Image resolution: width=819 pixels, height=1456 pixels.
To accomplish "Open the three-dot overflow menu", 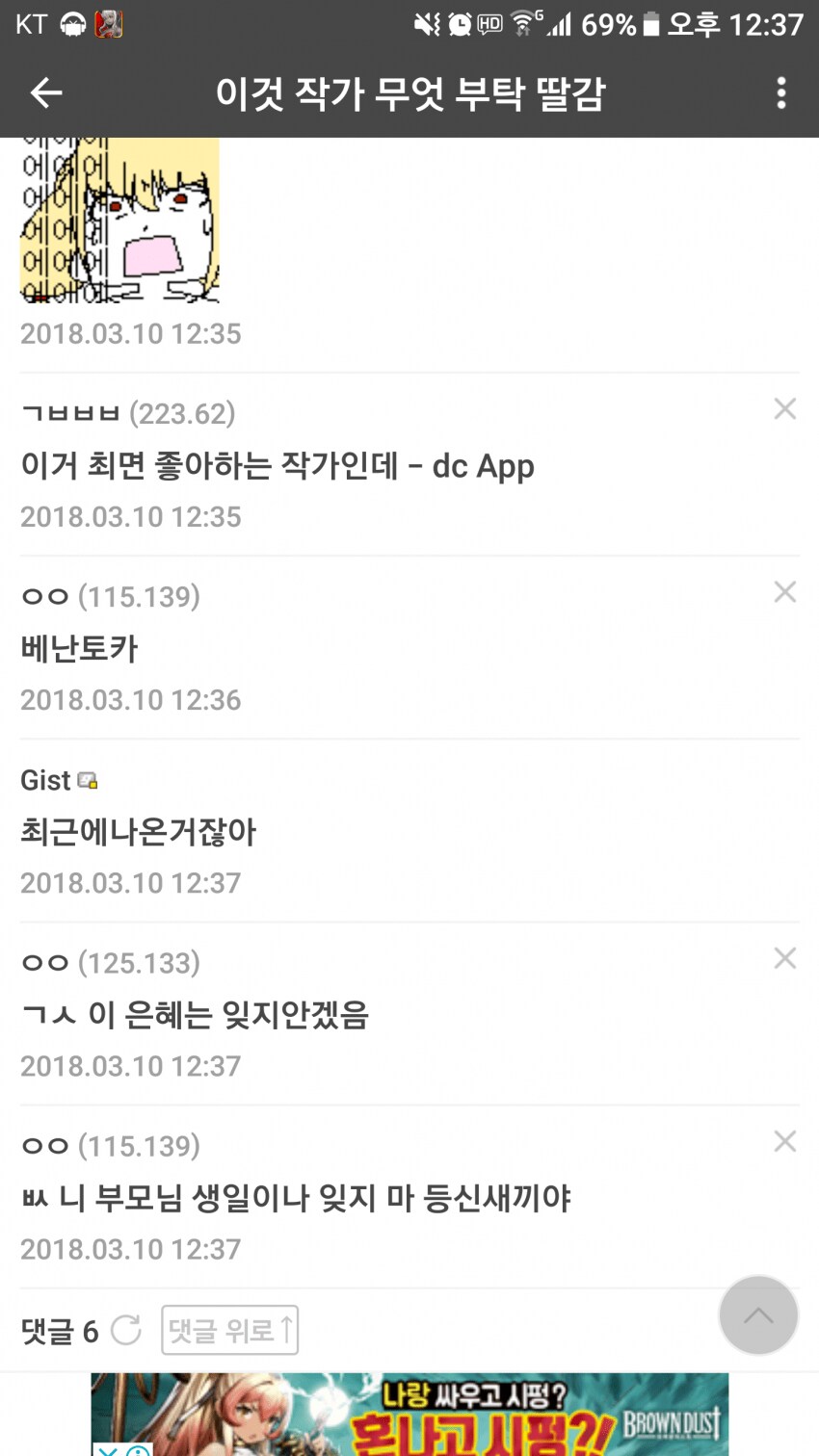I will pos(782,92).
